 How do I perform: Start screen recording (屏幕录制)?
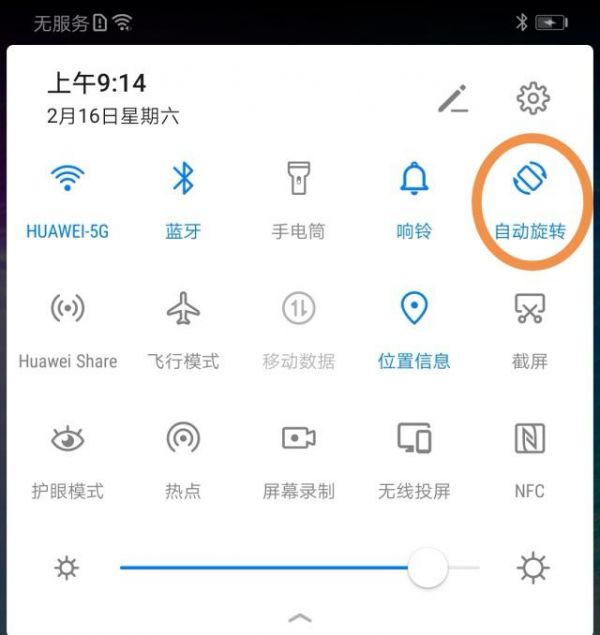(x=298, y=438)
